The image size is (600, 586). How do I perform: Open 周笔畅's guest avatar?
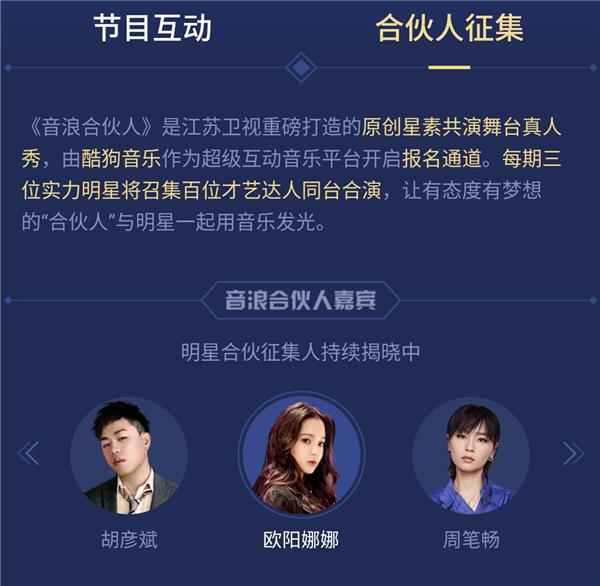click(470, 455)
